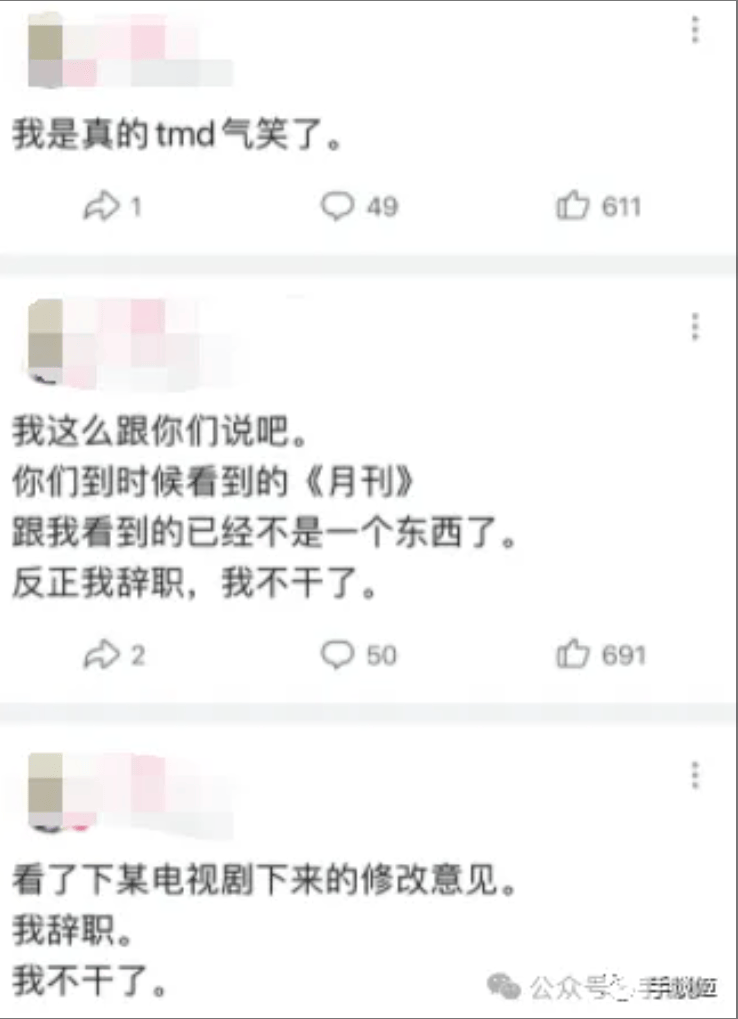This screenshot has width=738, height=1019.
Task: Open overflow menu on the 《月刊》 post
Action: (x=695, y=327)
